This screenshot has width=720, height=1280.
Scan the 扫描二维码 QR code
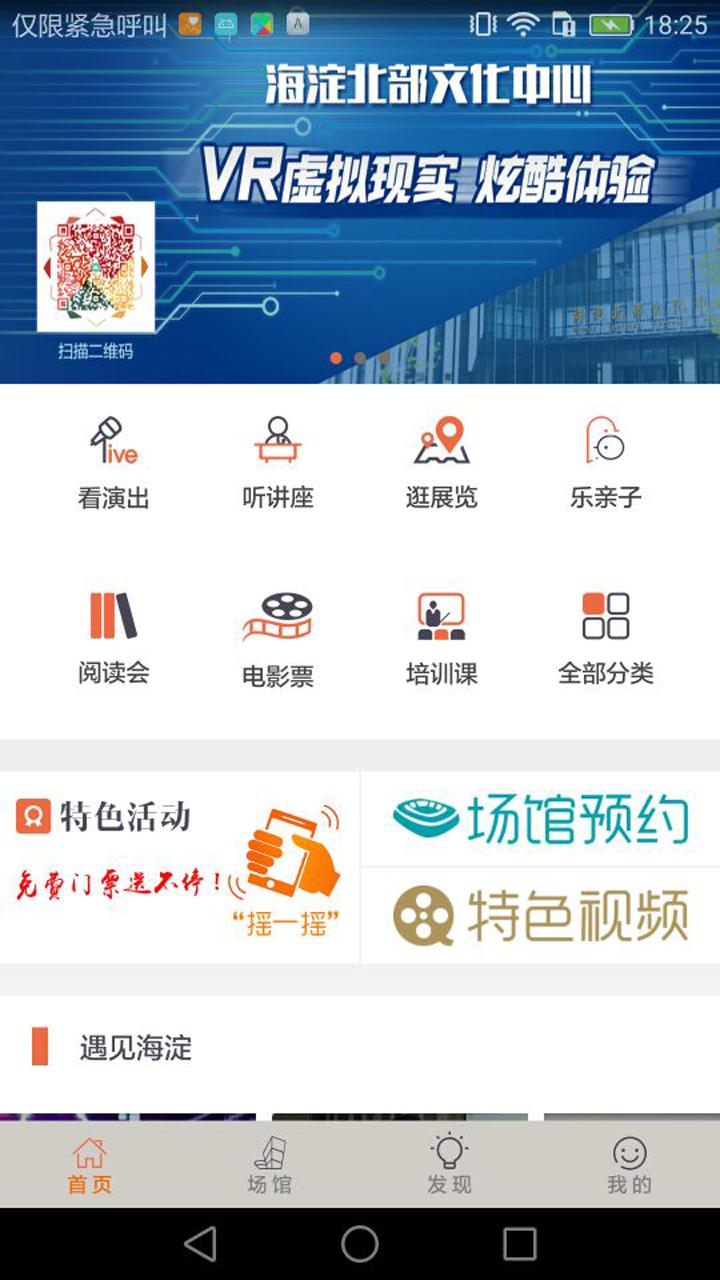pos(96,268)
